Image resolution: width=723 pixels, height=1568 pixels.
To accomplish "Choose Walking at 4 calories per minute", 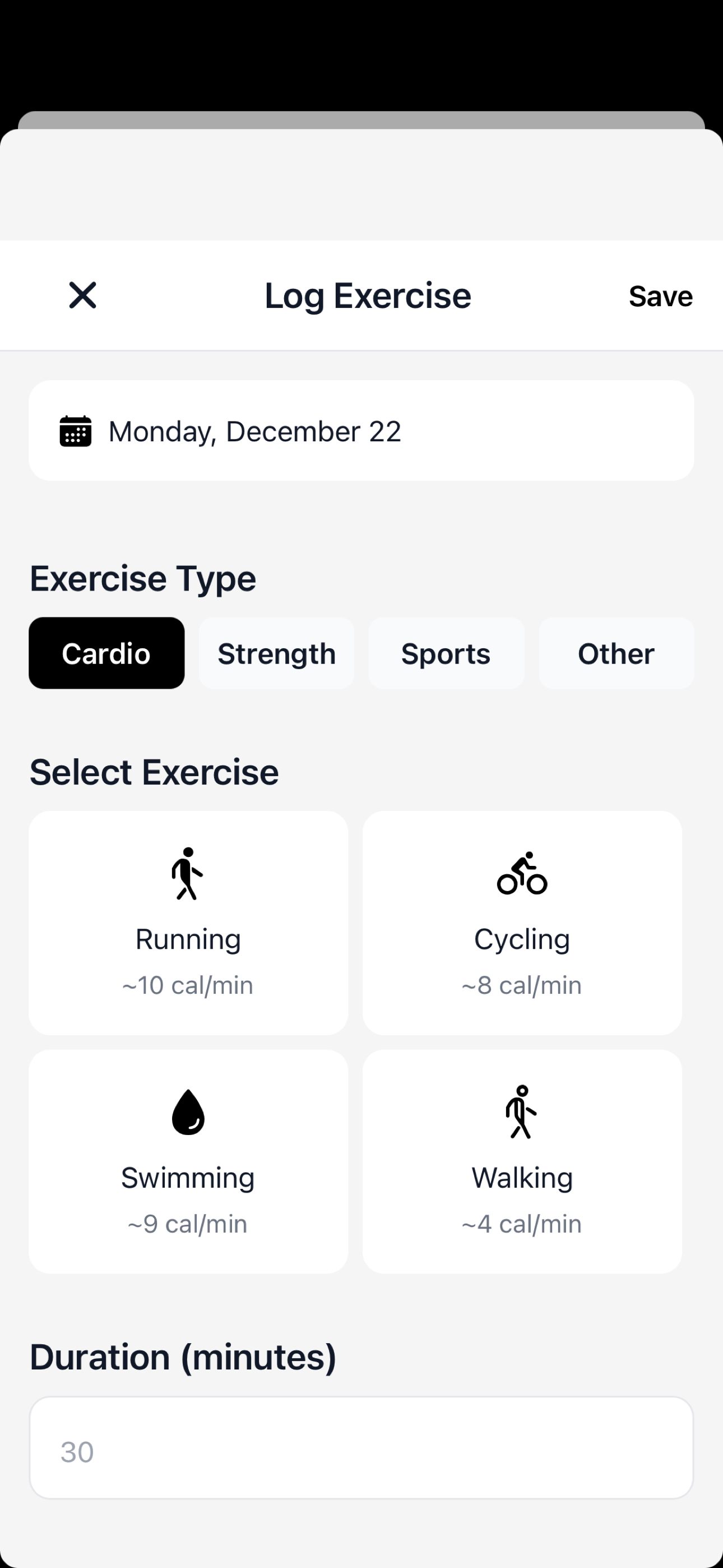I will tap(522, 1161).
